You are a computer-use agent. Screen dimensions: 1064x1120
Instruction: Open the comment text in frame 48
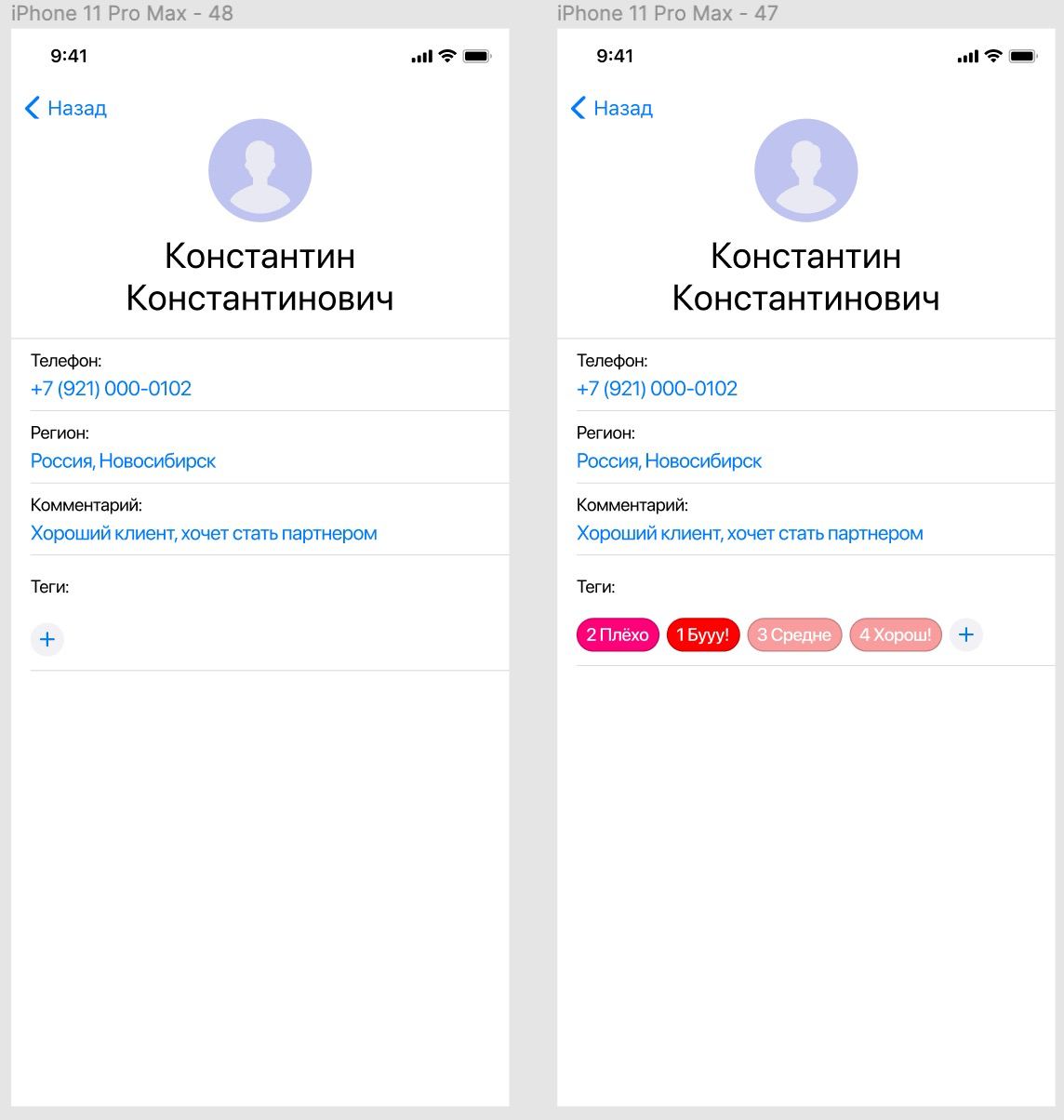(x=204, y=534)
